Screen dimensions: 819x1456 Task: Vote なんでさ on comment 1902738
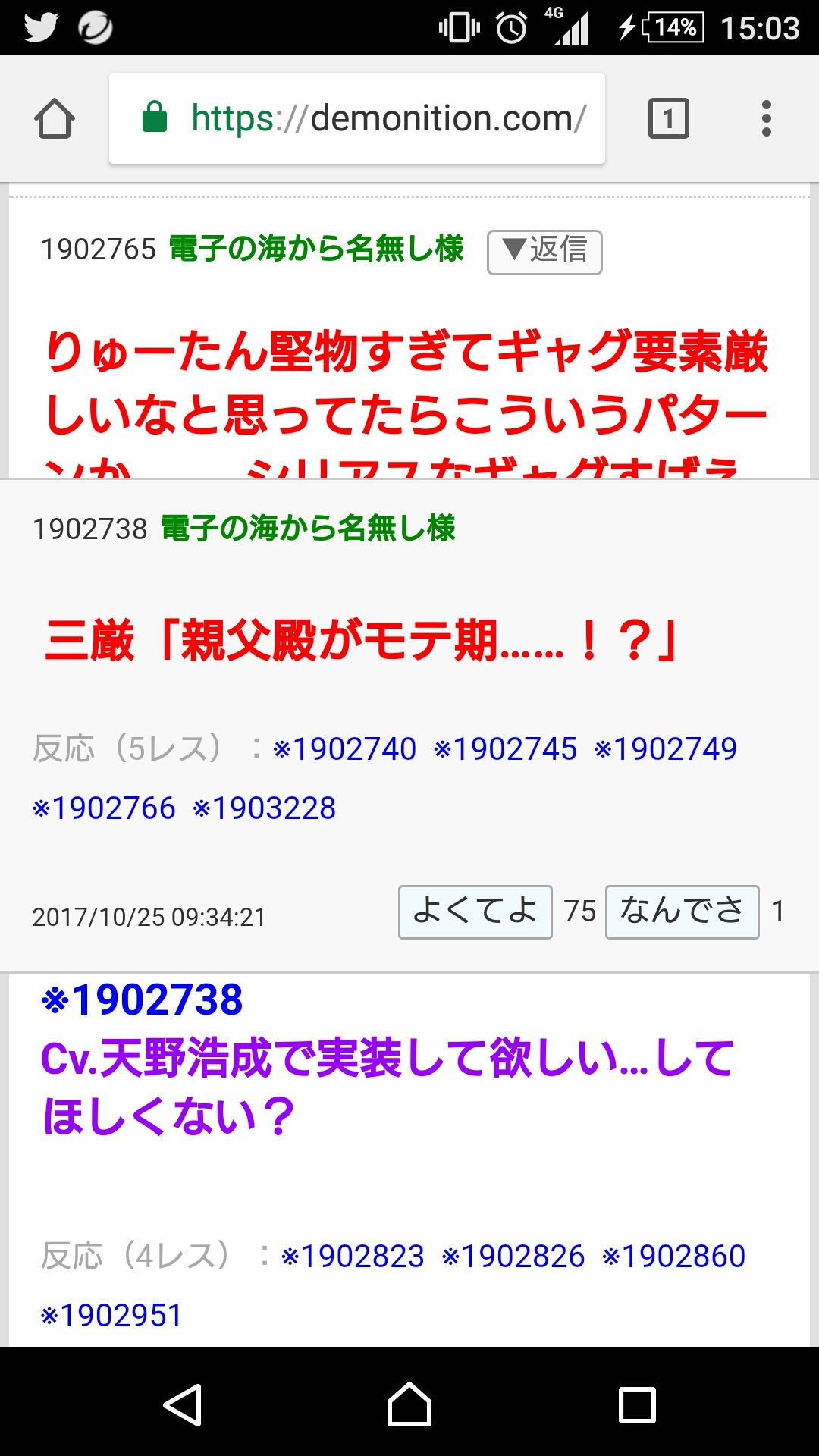[682, 912]
